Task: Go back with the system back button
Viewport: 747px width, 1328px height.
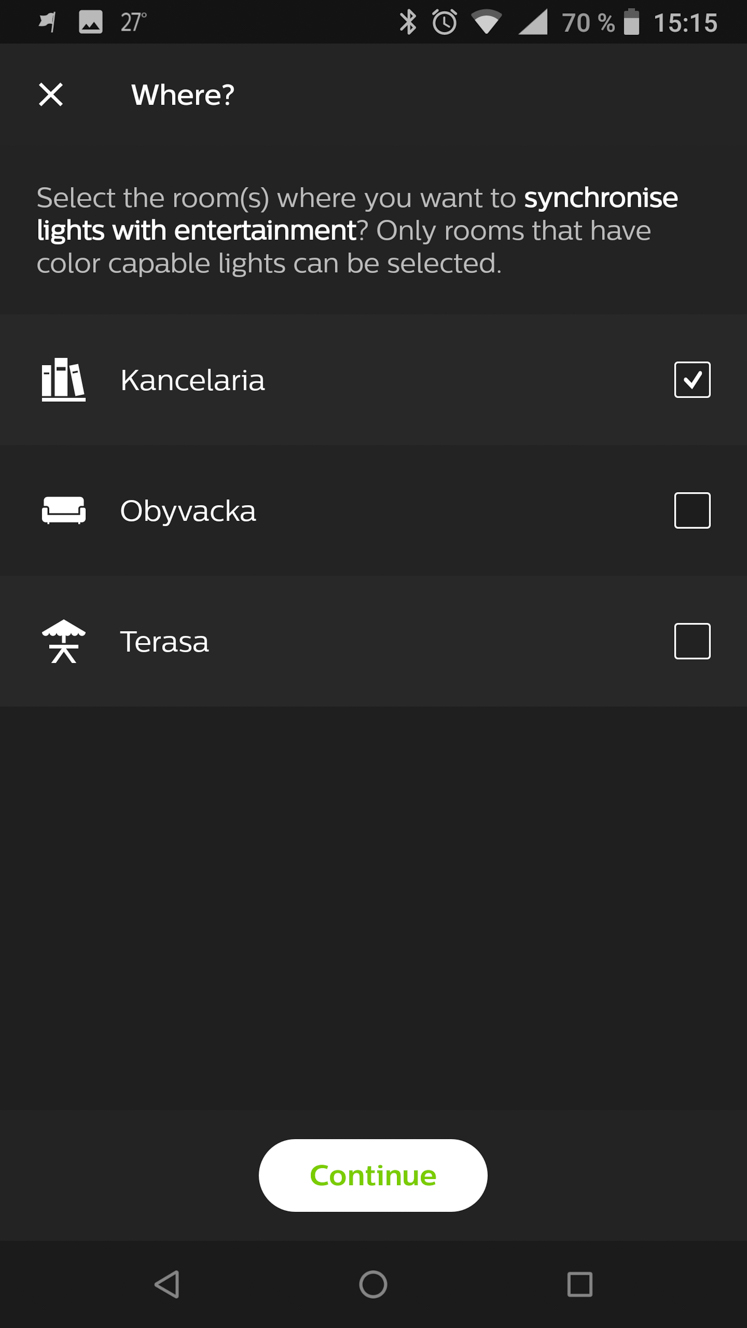Action: click(x=167, y=1284)
